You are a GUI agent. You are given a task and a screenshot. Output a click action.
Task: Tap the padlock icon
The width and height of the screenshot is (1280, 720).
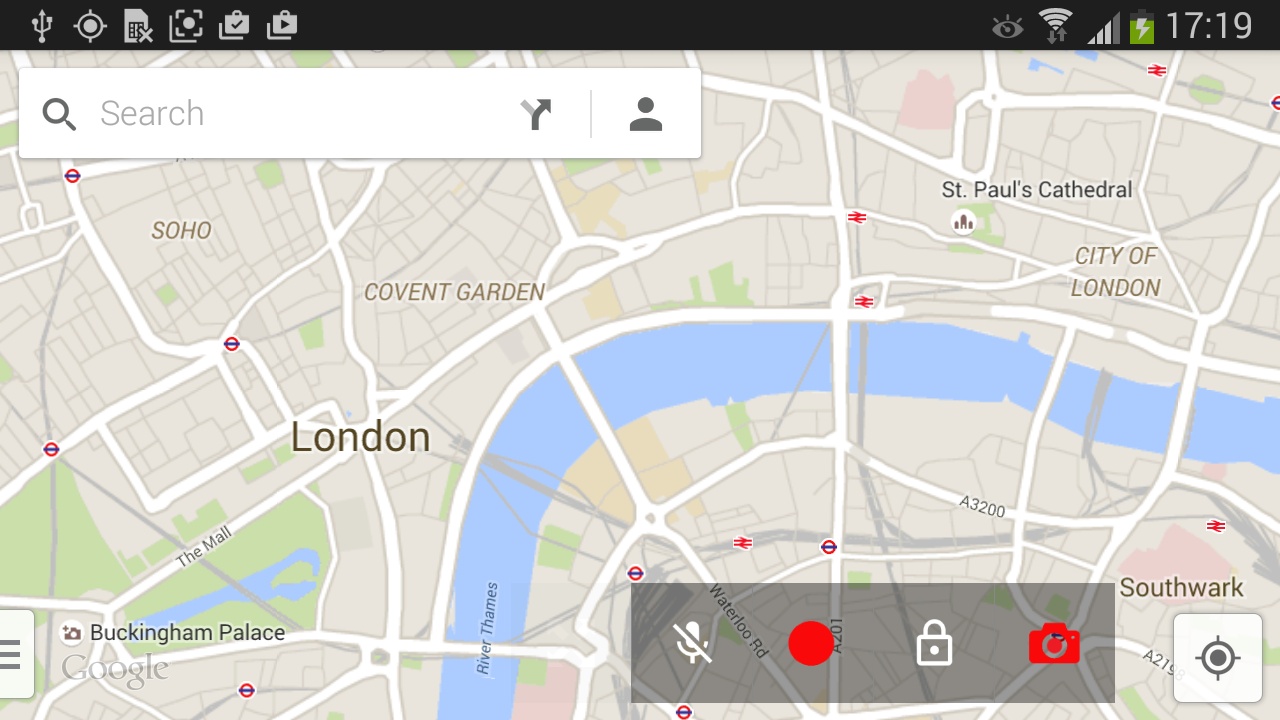pyautogui.click(x=934, y=643)
